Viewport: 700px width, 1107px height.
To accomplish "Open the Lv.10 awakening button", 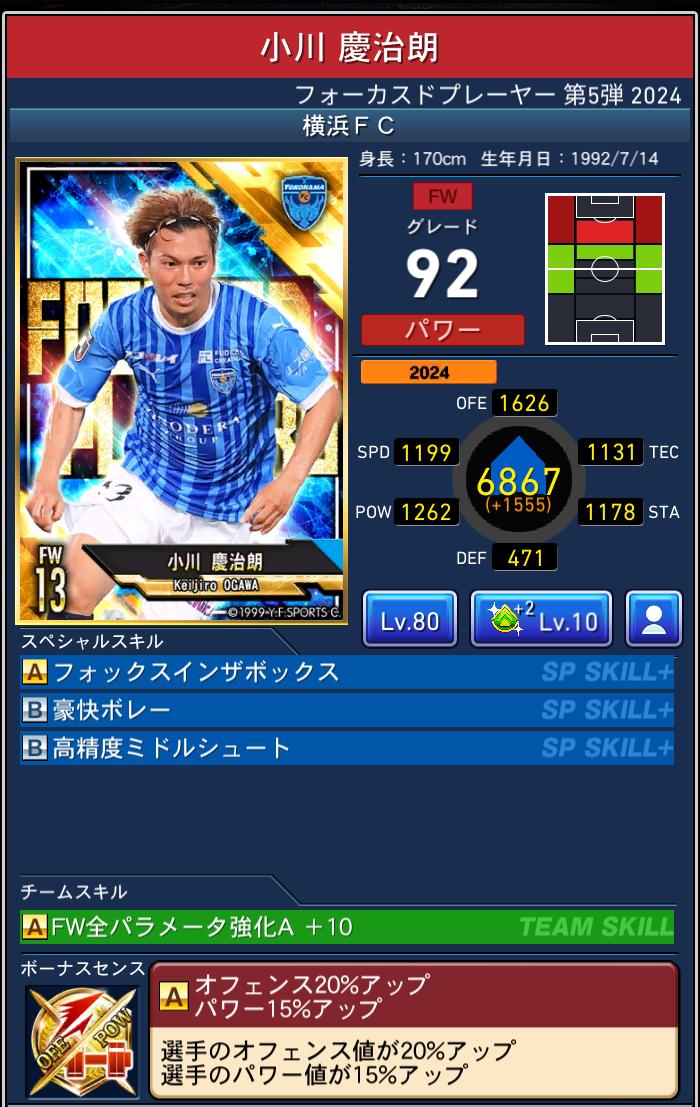I will click(x=541, y=620).
